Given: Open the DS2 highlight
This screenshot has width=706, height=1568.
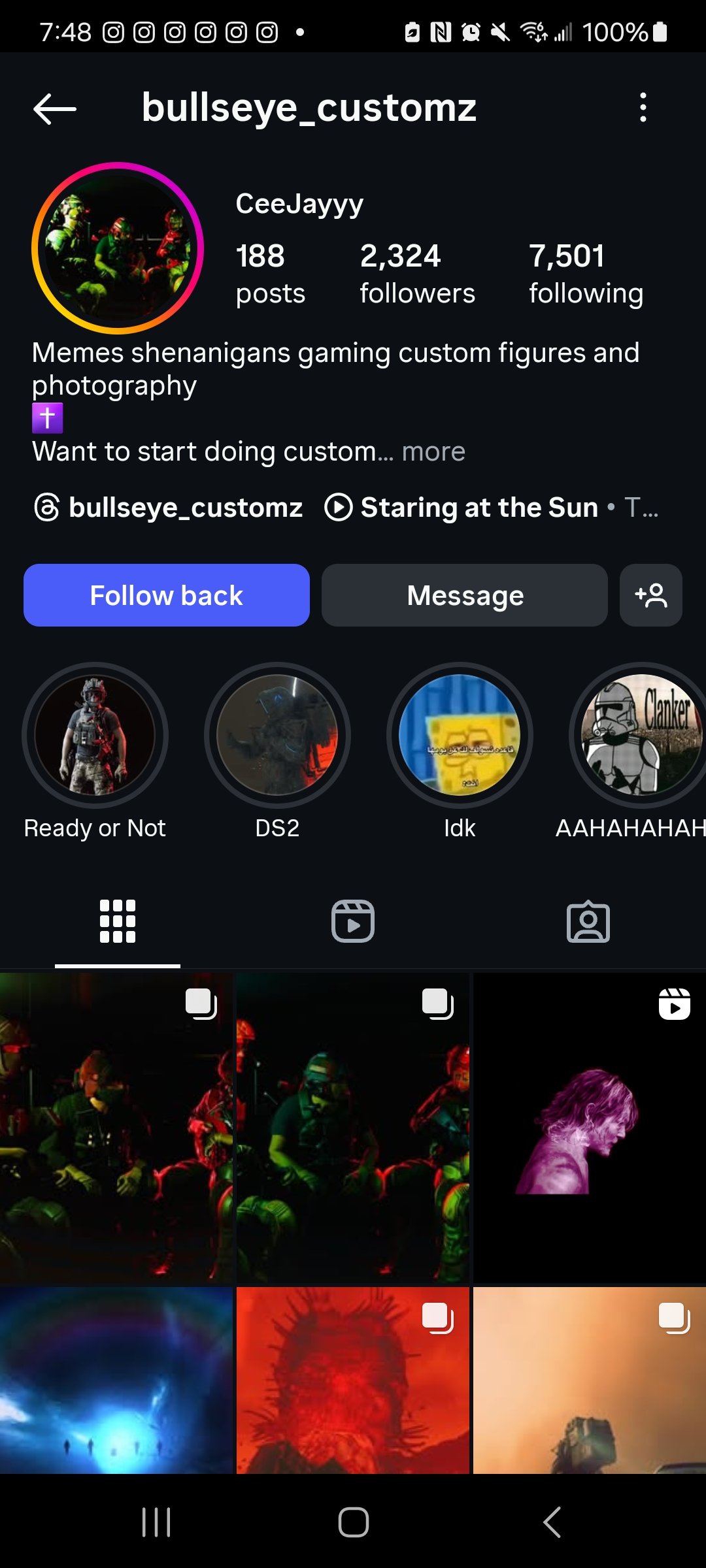Looking at the screenshot, I should tap(277, 735).
